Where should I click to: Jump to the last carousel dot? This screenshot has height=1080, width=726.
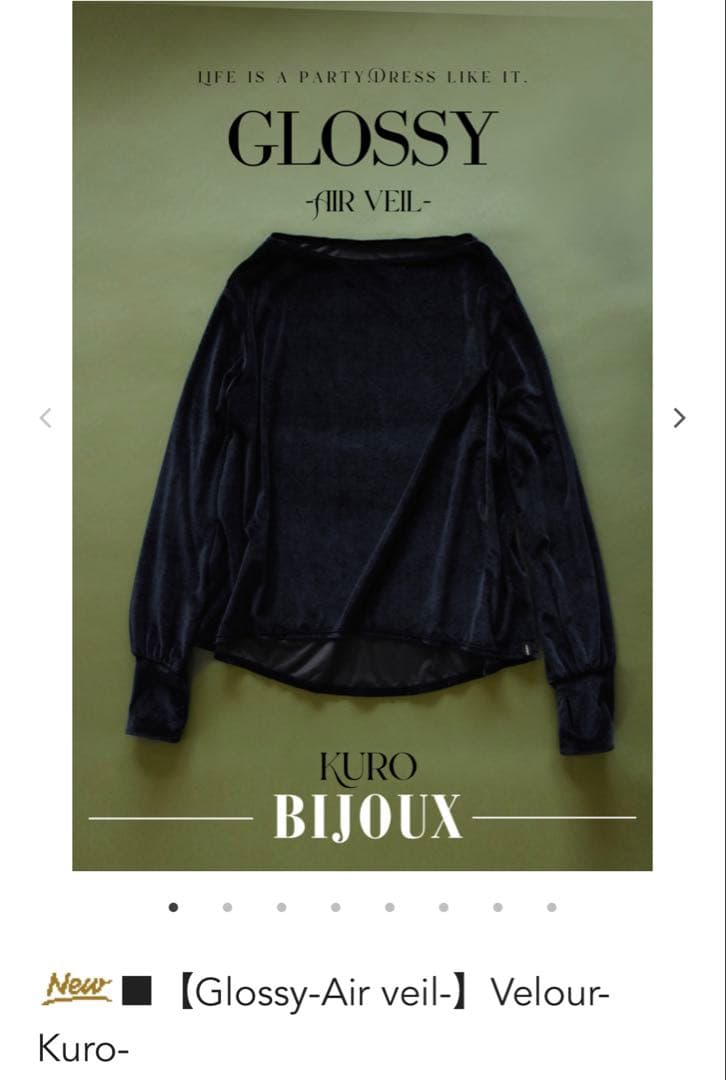click(x=551, y=908)
